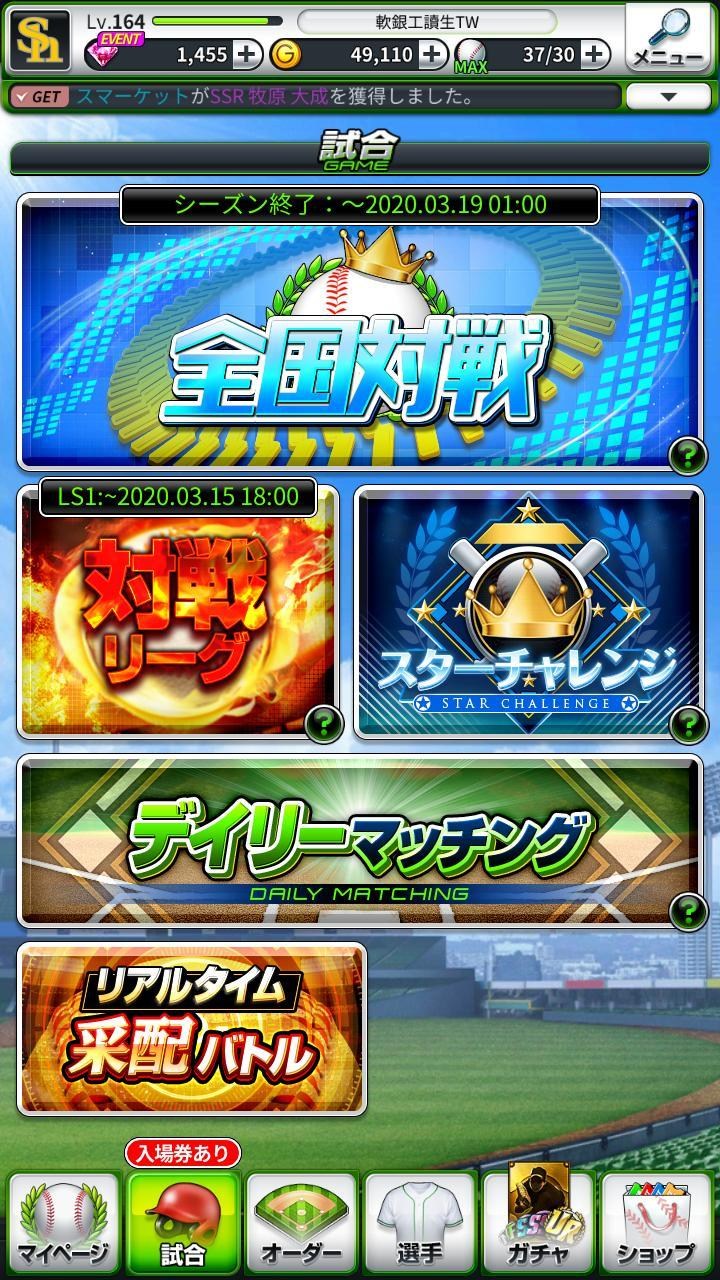Open the 全国対戦 game mode
The width and height of the screenshot is (720, 1280).
[360, 331]
